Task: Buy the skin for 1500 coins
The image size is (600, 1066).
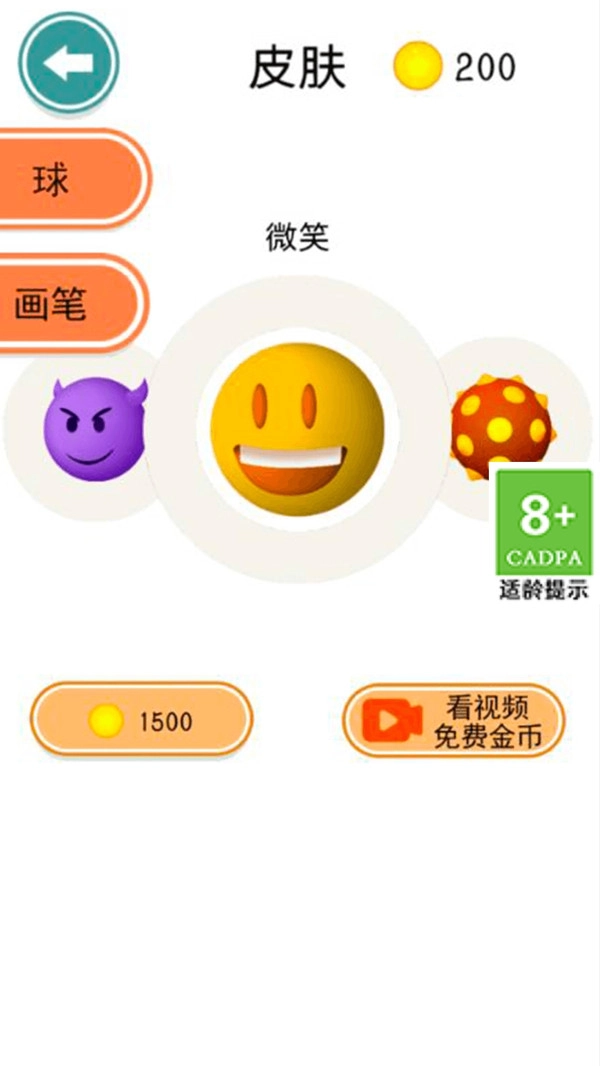Action: pyautogui.click(x=141, y=720)
